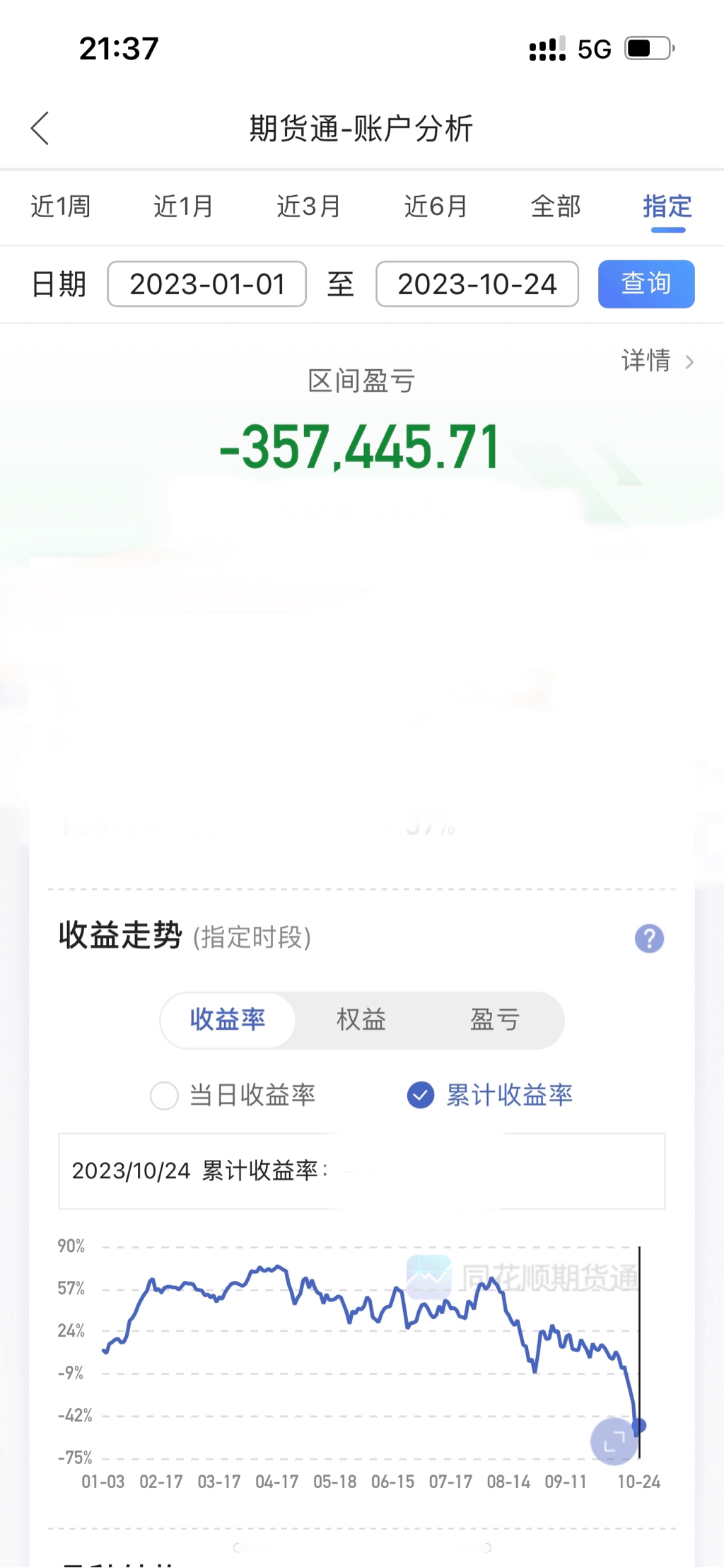Screen dimensions: 724x1568
Task: Select 累计收益率 option
Action: [x=421, y=1096]
